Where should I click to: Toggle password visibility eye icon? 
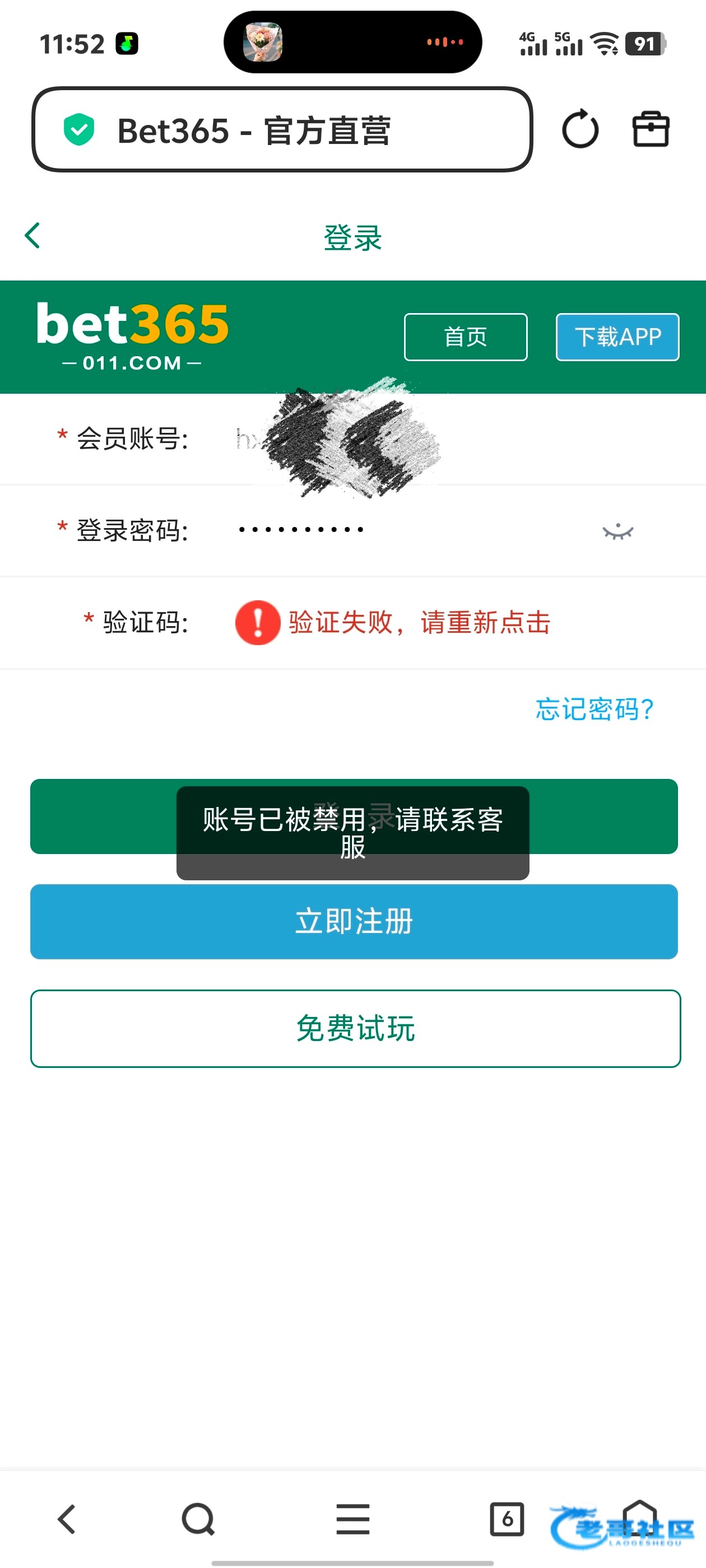pyautogui.click(x=617, y=531)
